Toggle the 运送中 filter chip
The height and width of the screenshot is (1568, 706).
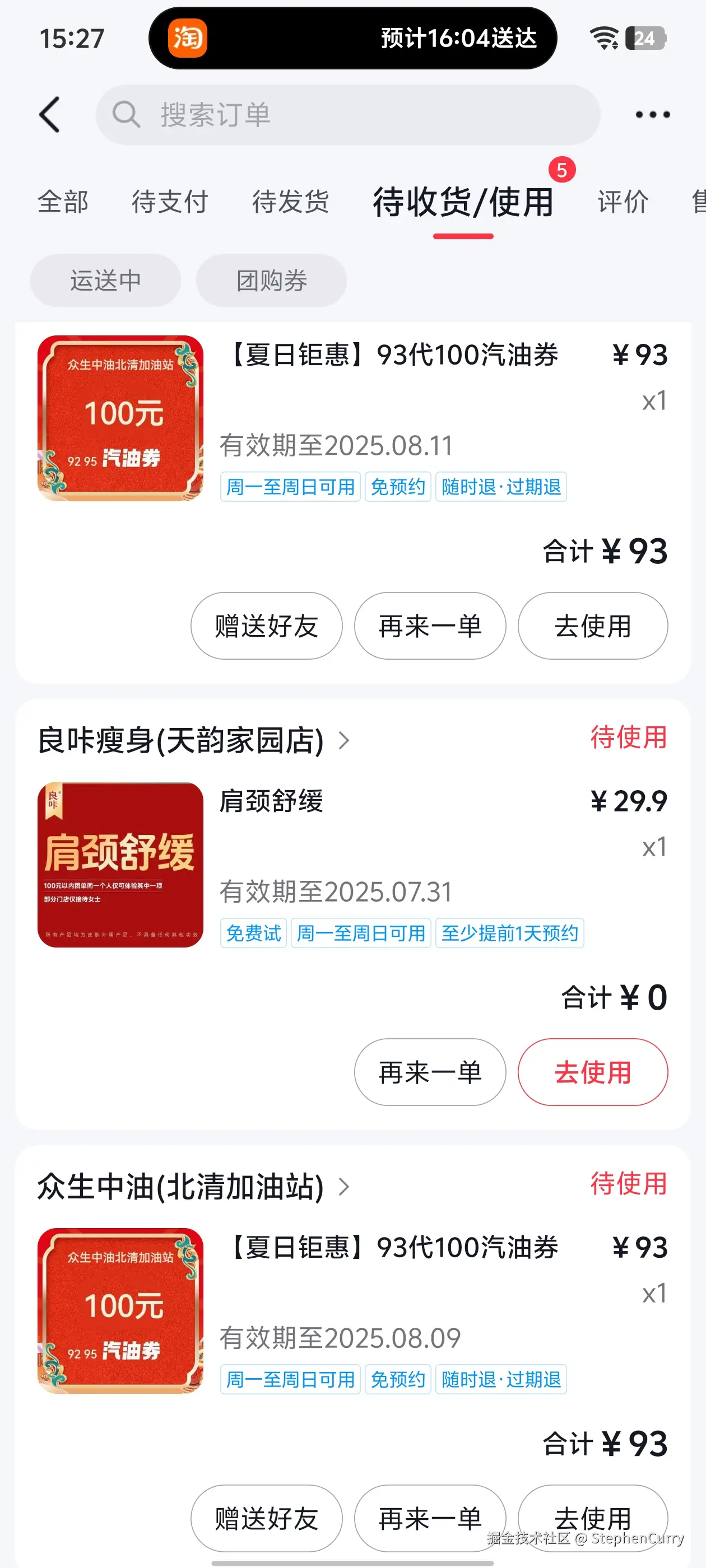coord(105,280)
